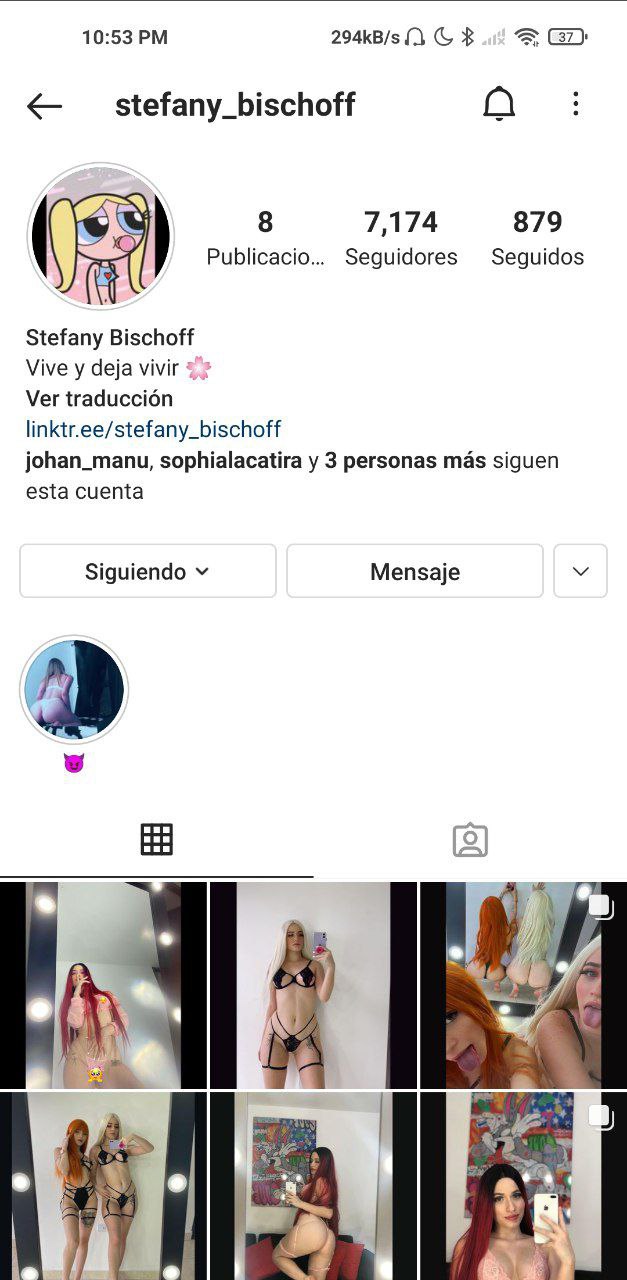Show the followers in common list
Image resolution: width=627 pixels, height=1280 pixels.
(x=292, y=475)
